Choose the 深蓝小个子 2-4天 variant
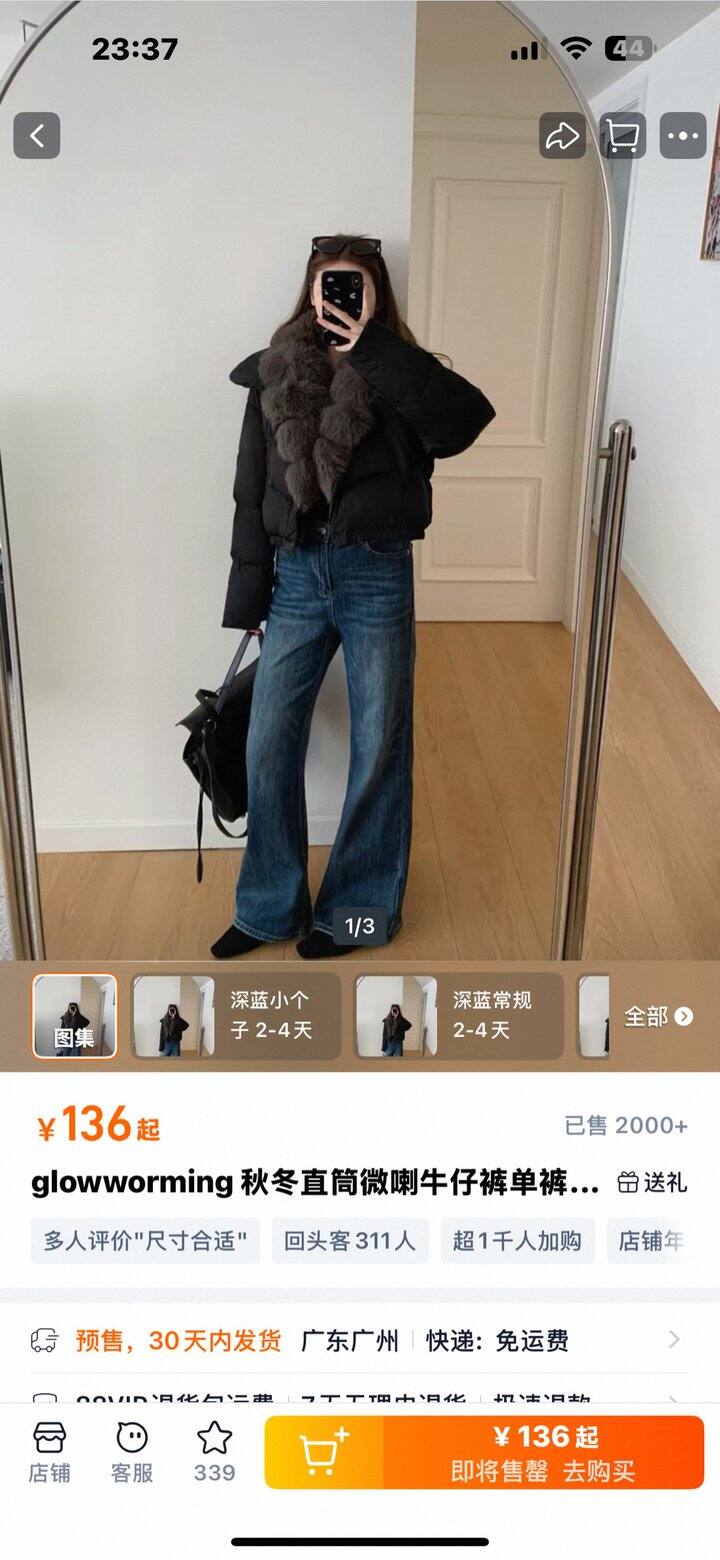This screenshot has width=720, height=1560. (236, 1016)
